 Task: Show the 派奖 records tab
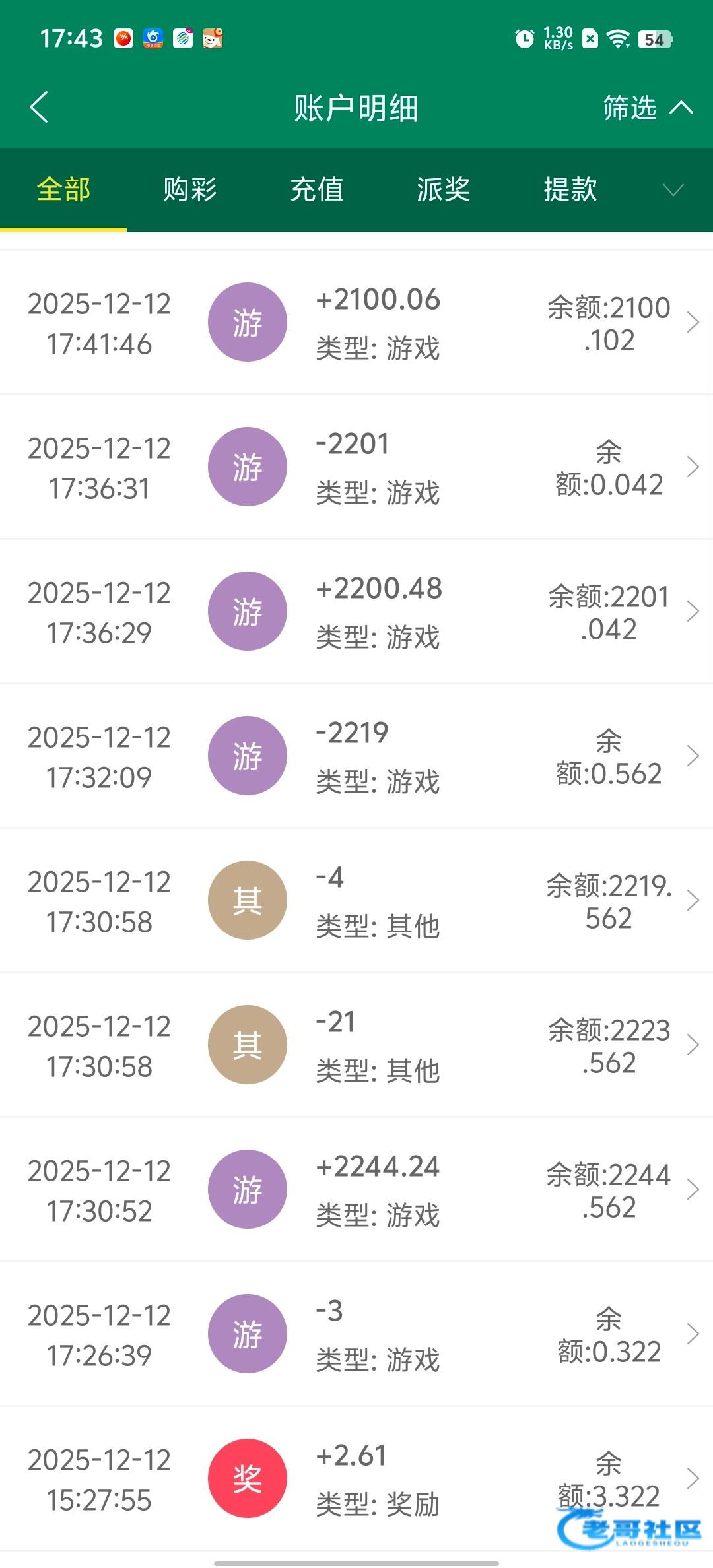[x=444, y=190]
